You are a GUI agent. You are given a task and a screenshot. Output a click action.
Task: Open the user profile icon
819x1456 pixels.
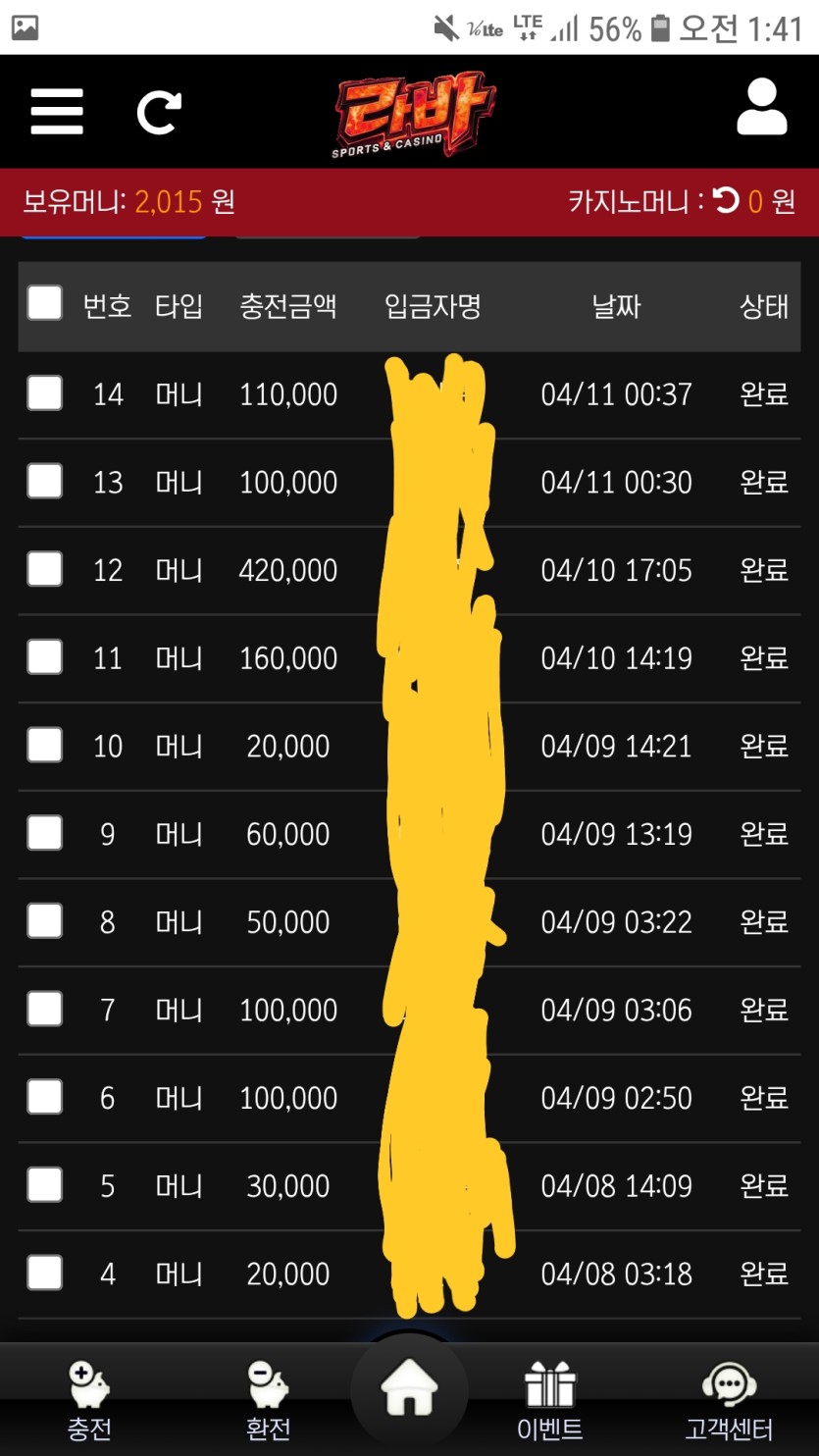761,108
